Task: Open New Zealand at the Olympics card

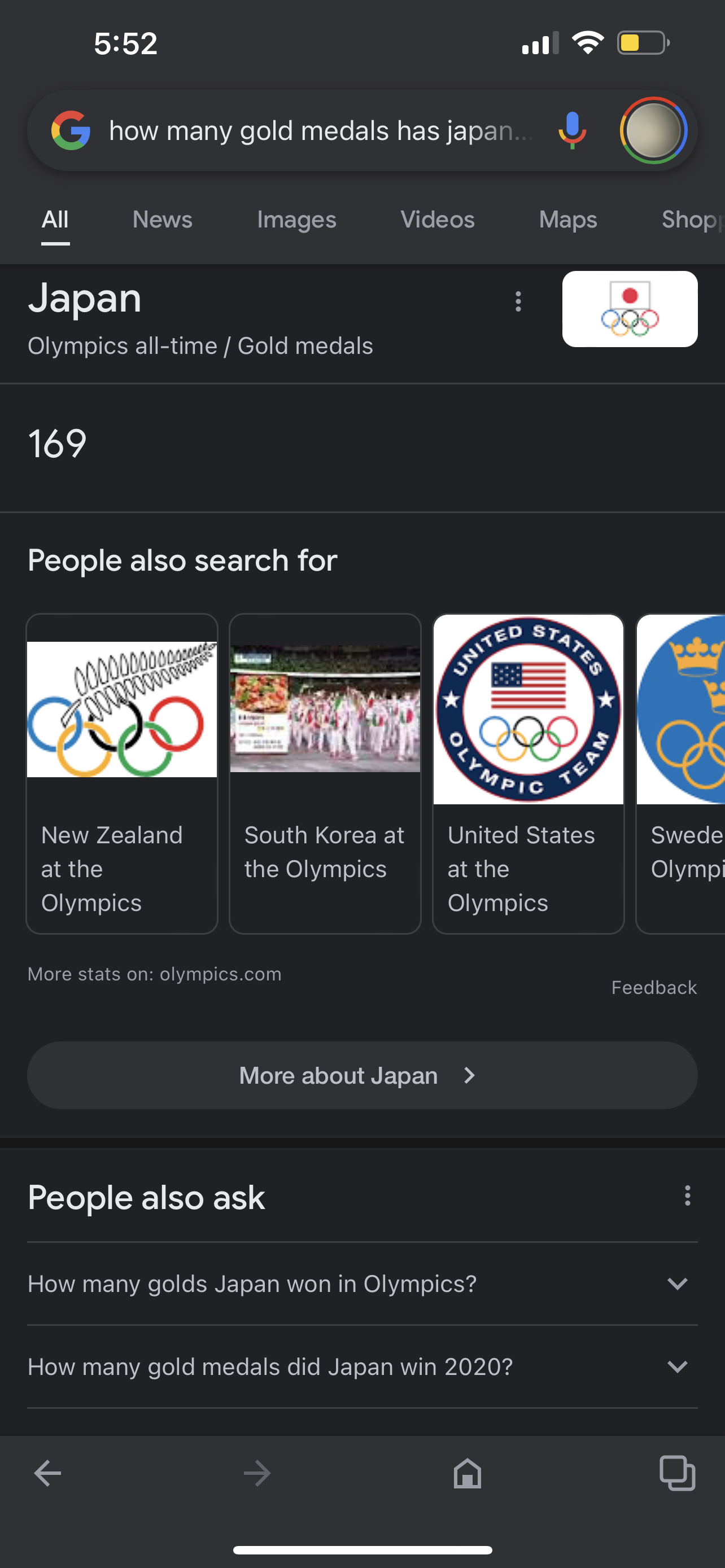Action: pyautogui.click(x=122, y=773)
